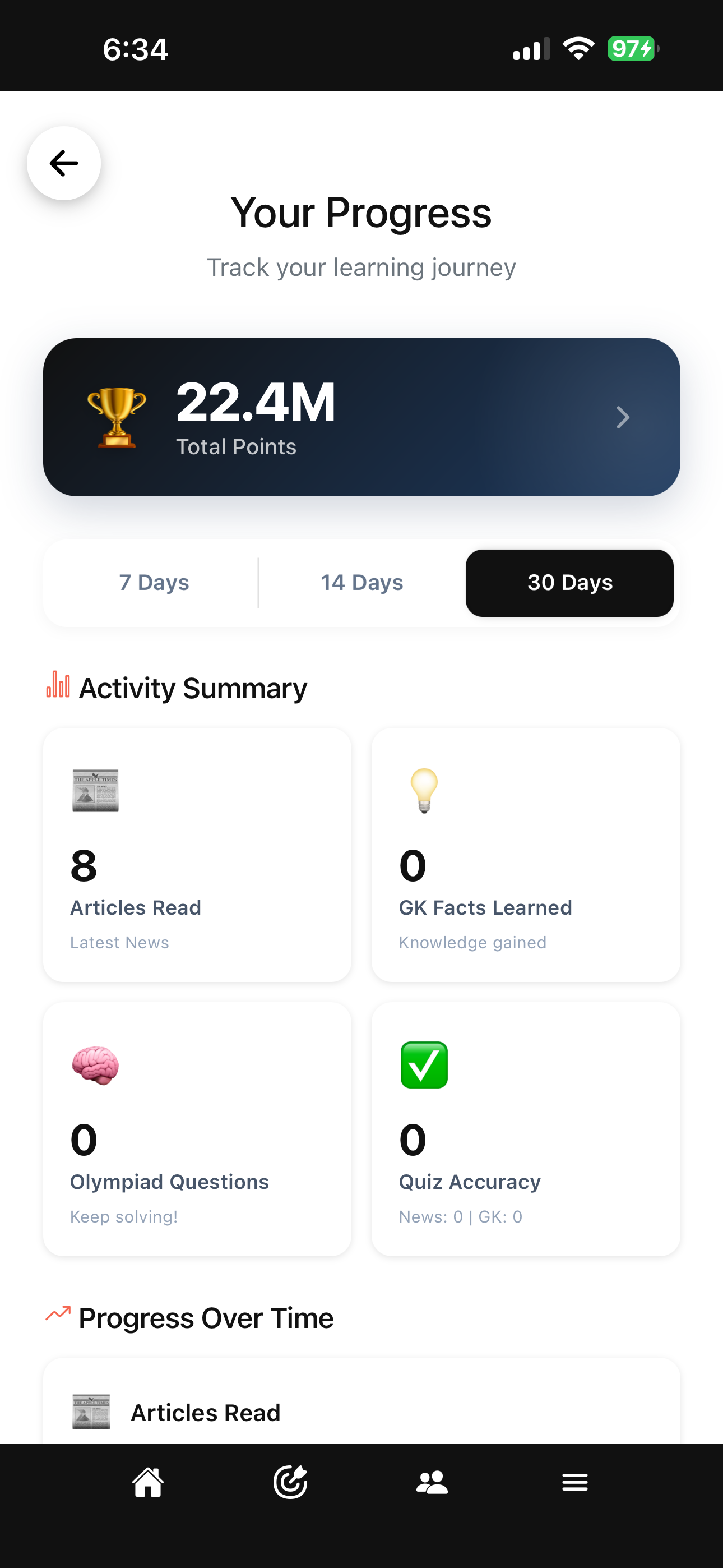The height and width of the screenshot is (1568, 723).
Task: Enable the 14 Days time range
Action: click(x=361, y=583)
